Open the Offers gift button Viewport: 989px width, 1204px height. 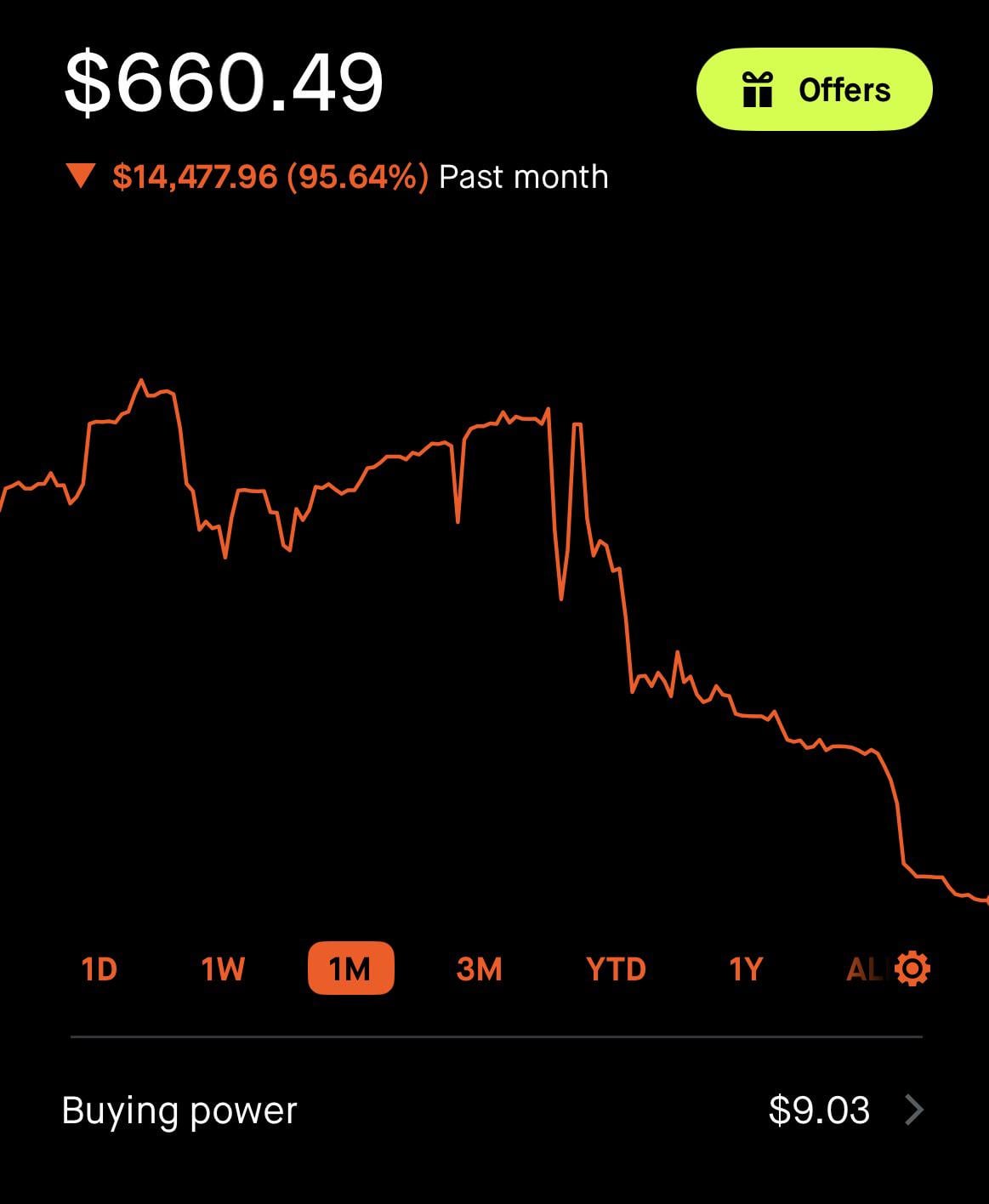click(x=814, y=90)
